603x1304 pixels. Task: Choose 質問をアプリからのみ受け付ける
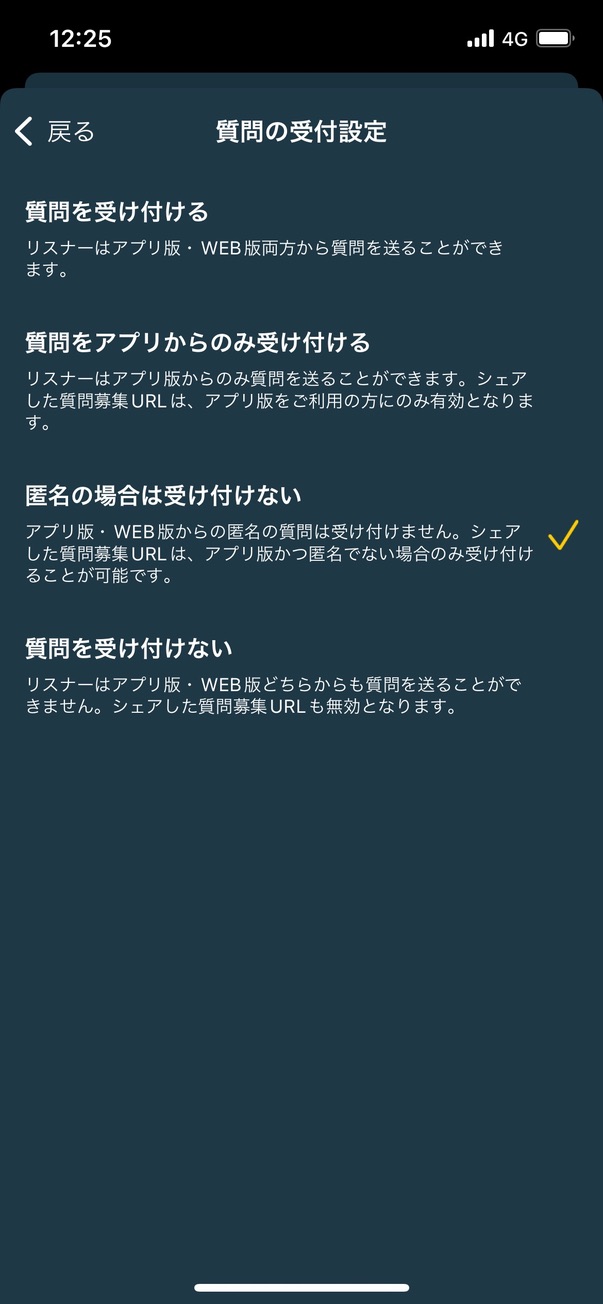301,382
